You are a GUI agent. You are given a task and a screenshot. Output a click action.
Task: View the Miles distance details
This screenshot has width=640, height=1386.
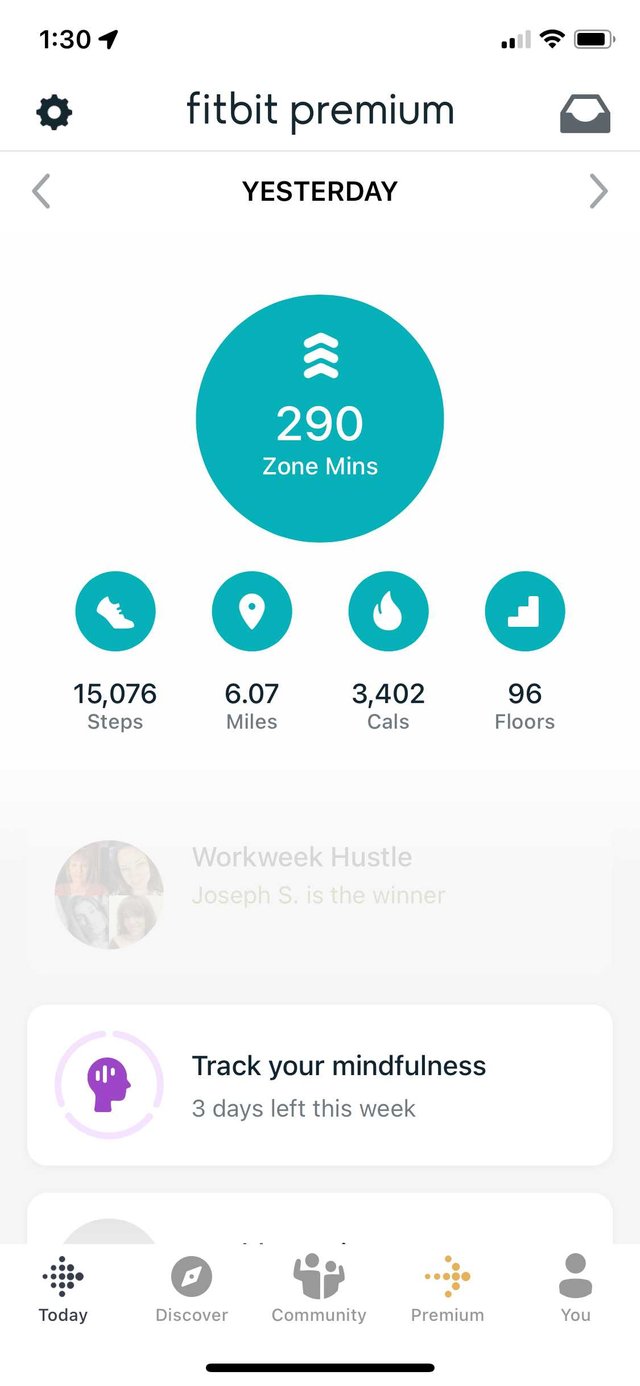tap(252, 611)
